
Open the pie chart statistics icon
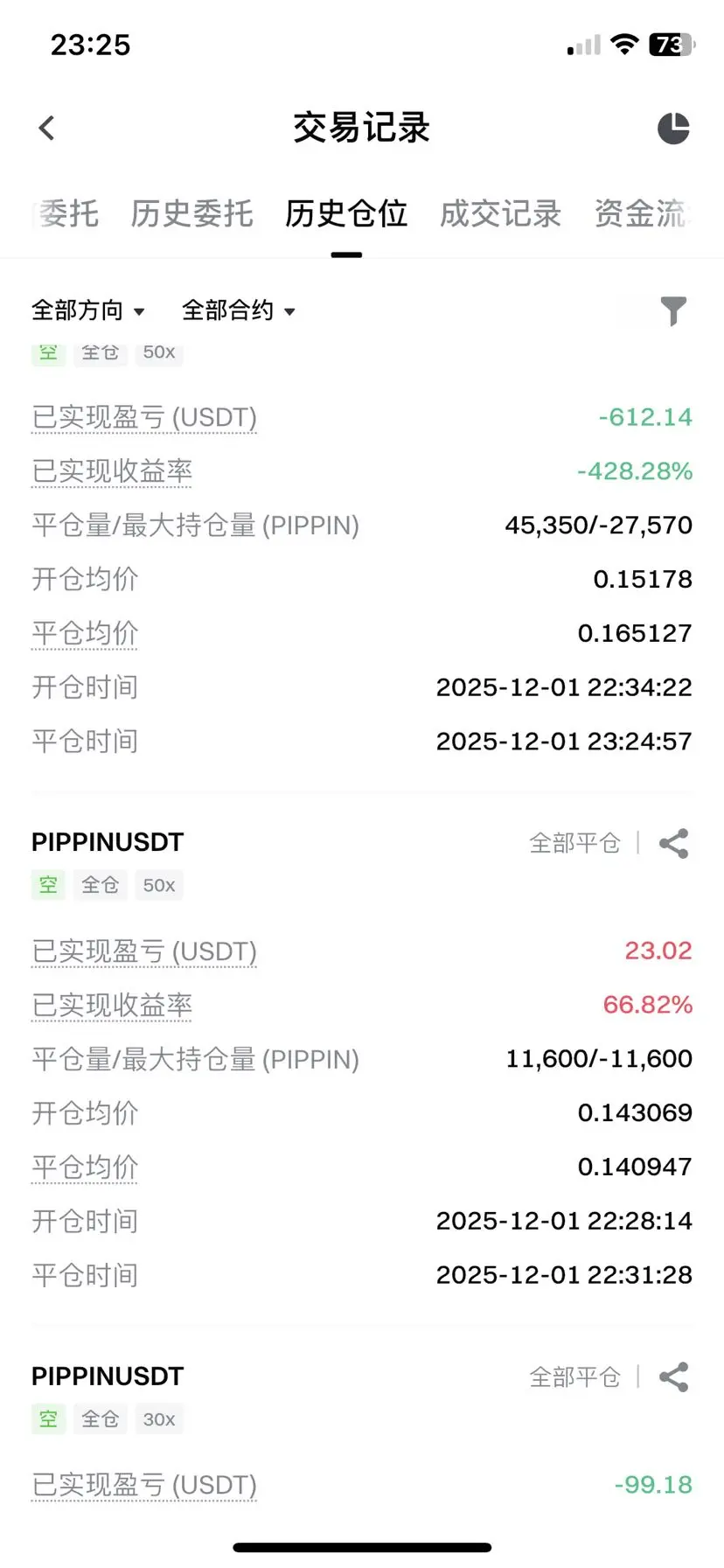click(x=673, y=129)
